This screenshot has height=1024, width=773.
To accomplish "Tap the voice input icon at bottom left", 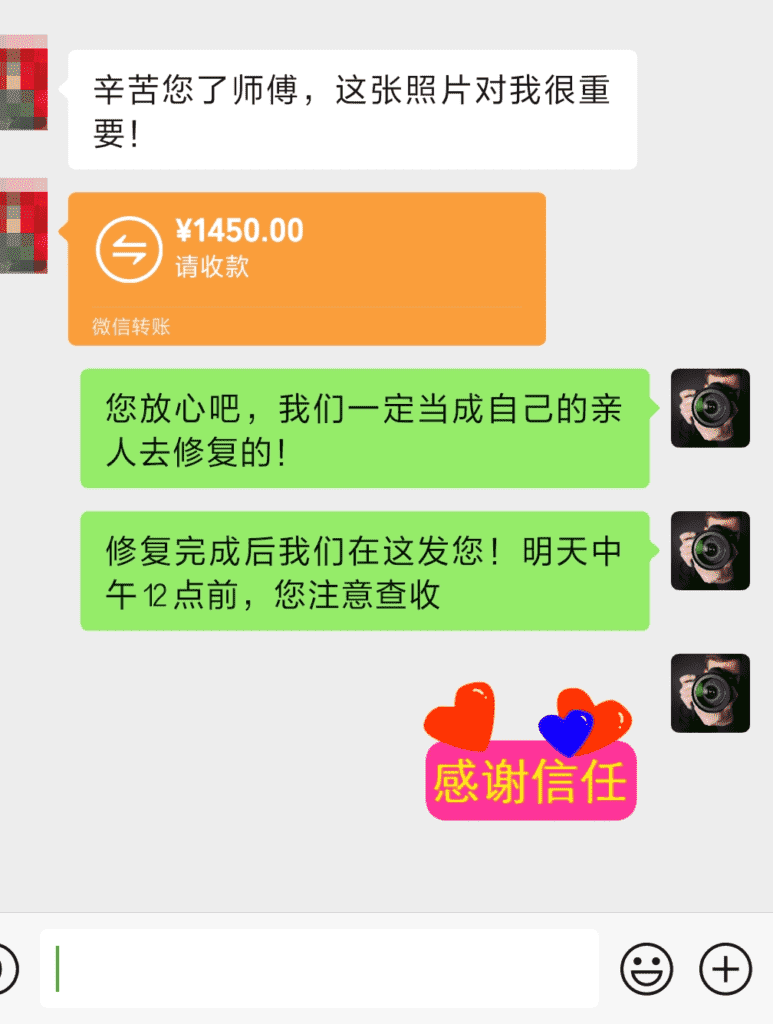I will tap(5, 968).
